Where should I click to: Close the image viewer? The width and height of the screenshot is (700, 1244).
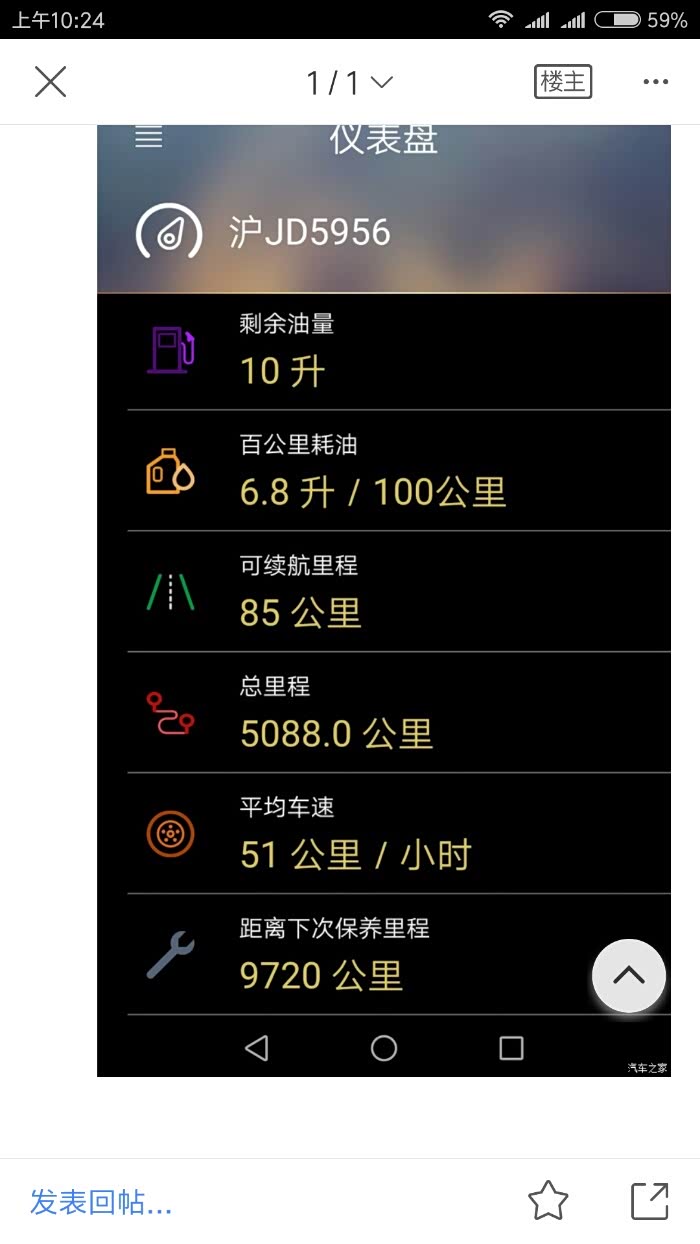(x=50, y=82)
